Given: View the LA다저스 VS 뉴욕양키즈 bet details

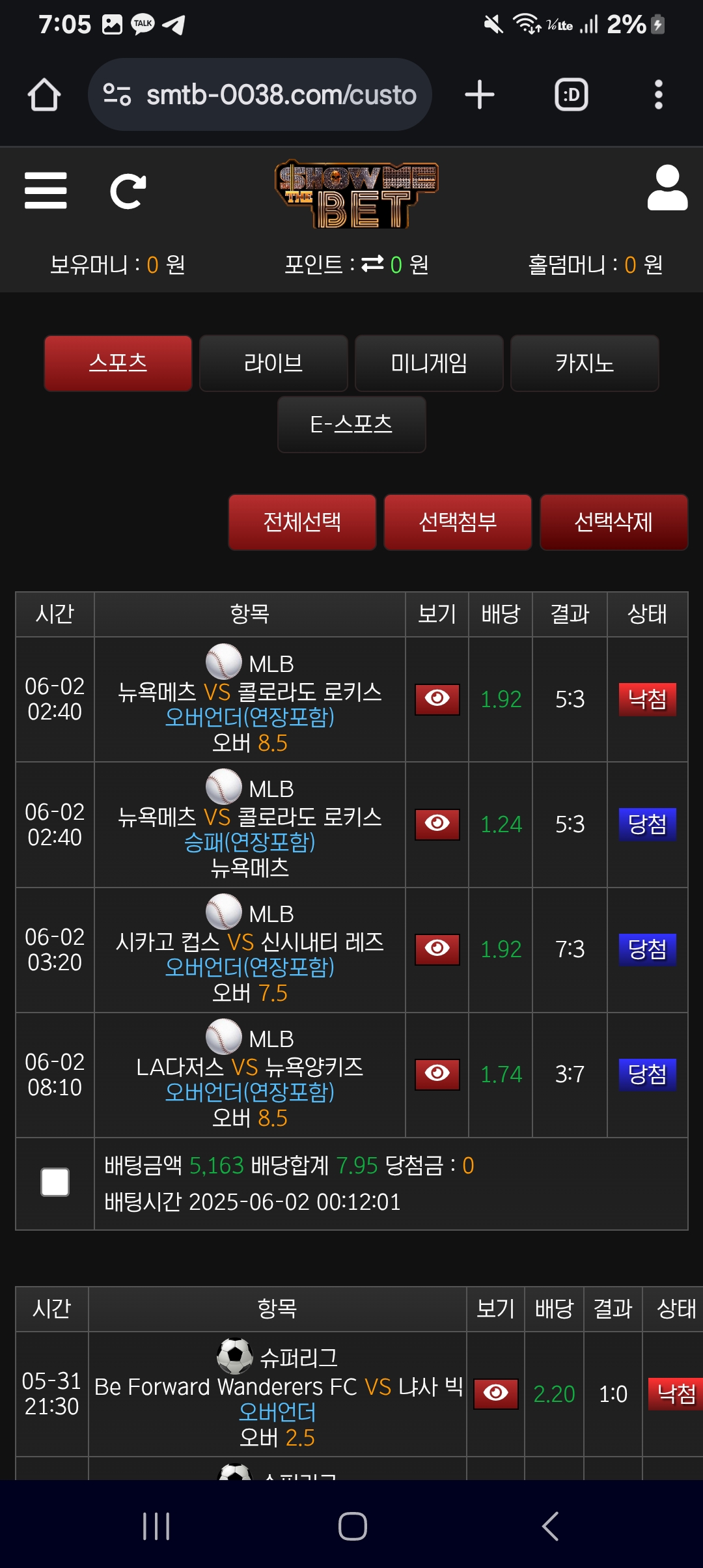Looking at the screenshot, I should click(x=437, y=1074).
